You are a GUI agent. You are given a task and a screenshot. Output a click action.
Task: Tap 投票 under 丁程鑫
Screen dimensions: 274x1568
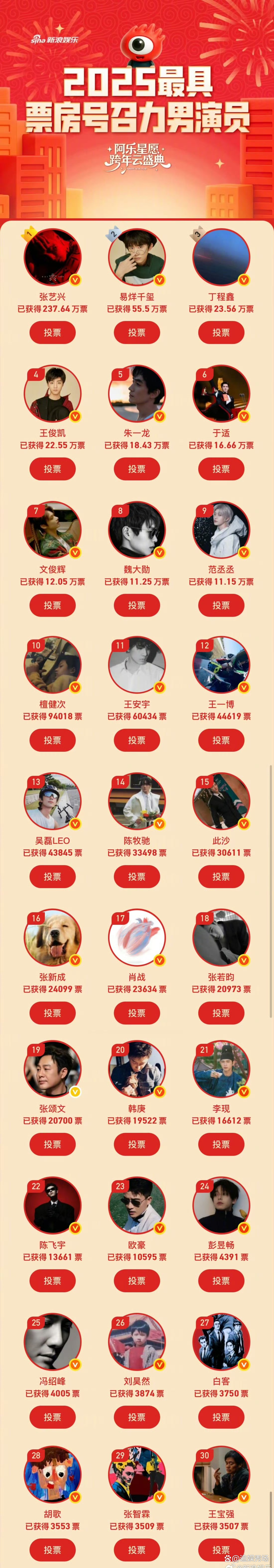(221, 332)
